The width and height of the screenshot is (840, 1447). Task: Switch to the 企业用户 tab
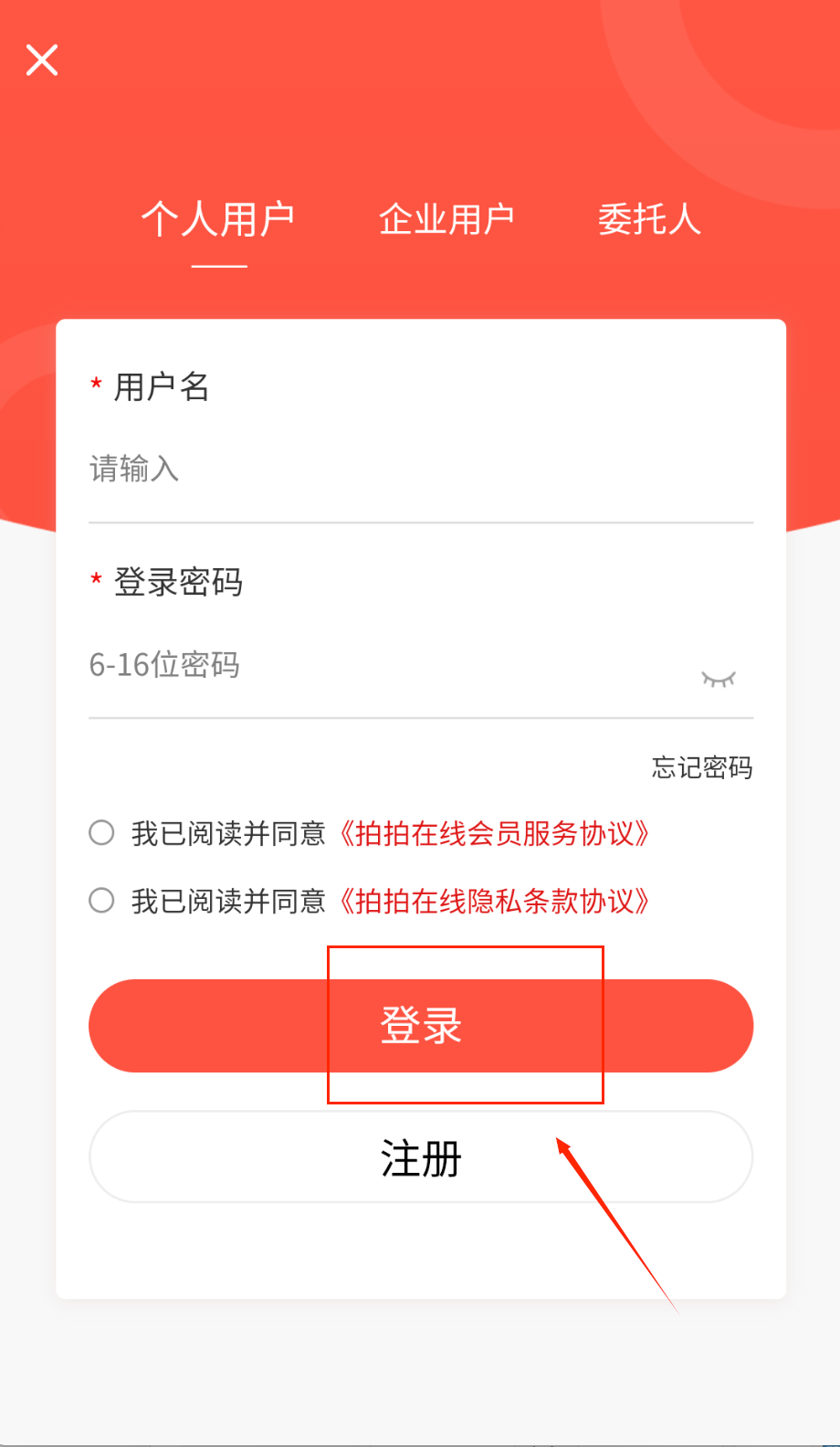[x=446, y=220]
